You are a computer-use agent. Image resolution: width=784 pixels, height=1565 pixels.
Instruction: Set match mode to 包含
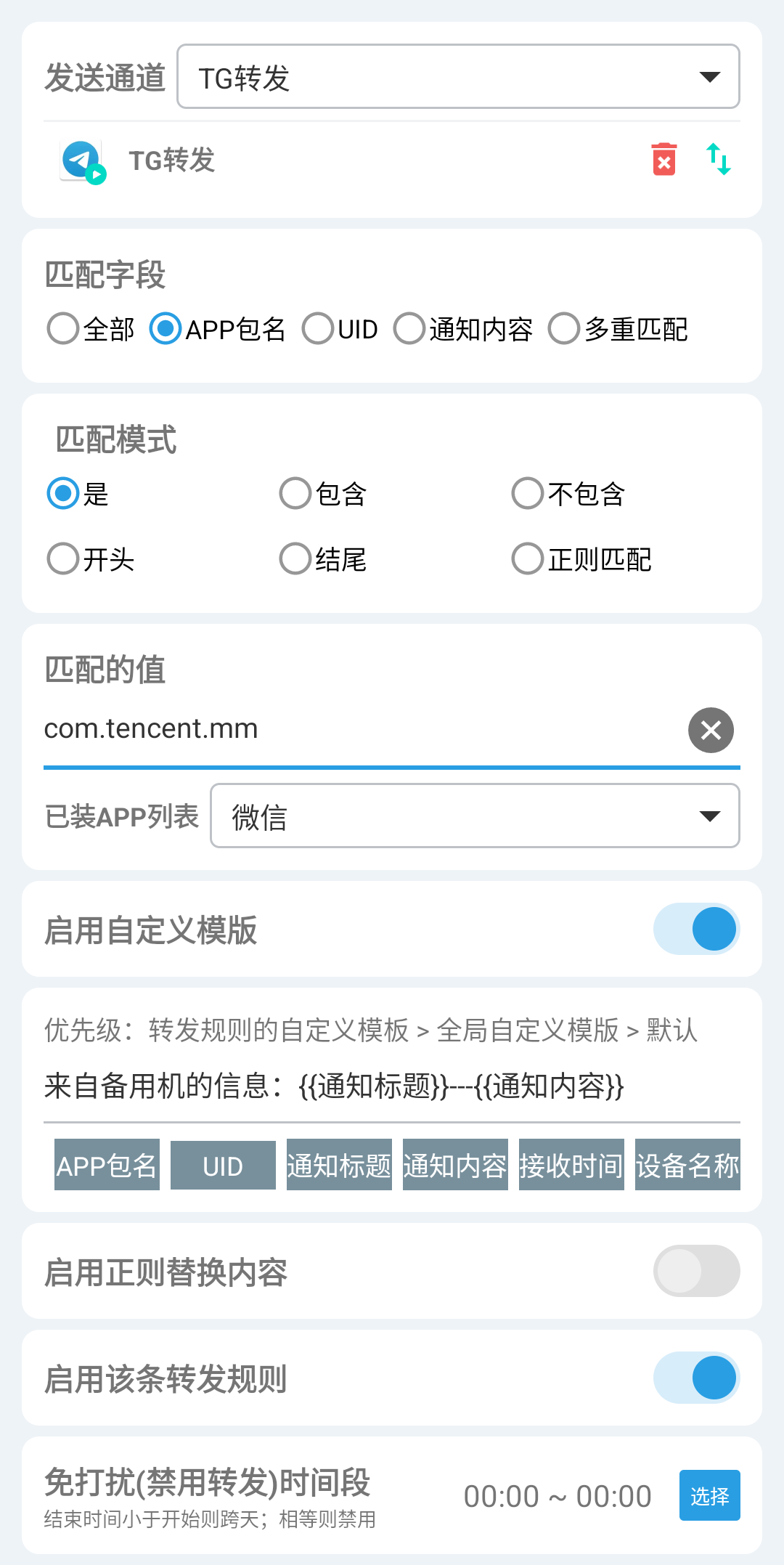(x=295, y=494)
